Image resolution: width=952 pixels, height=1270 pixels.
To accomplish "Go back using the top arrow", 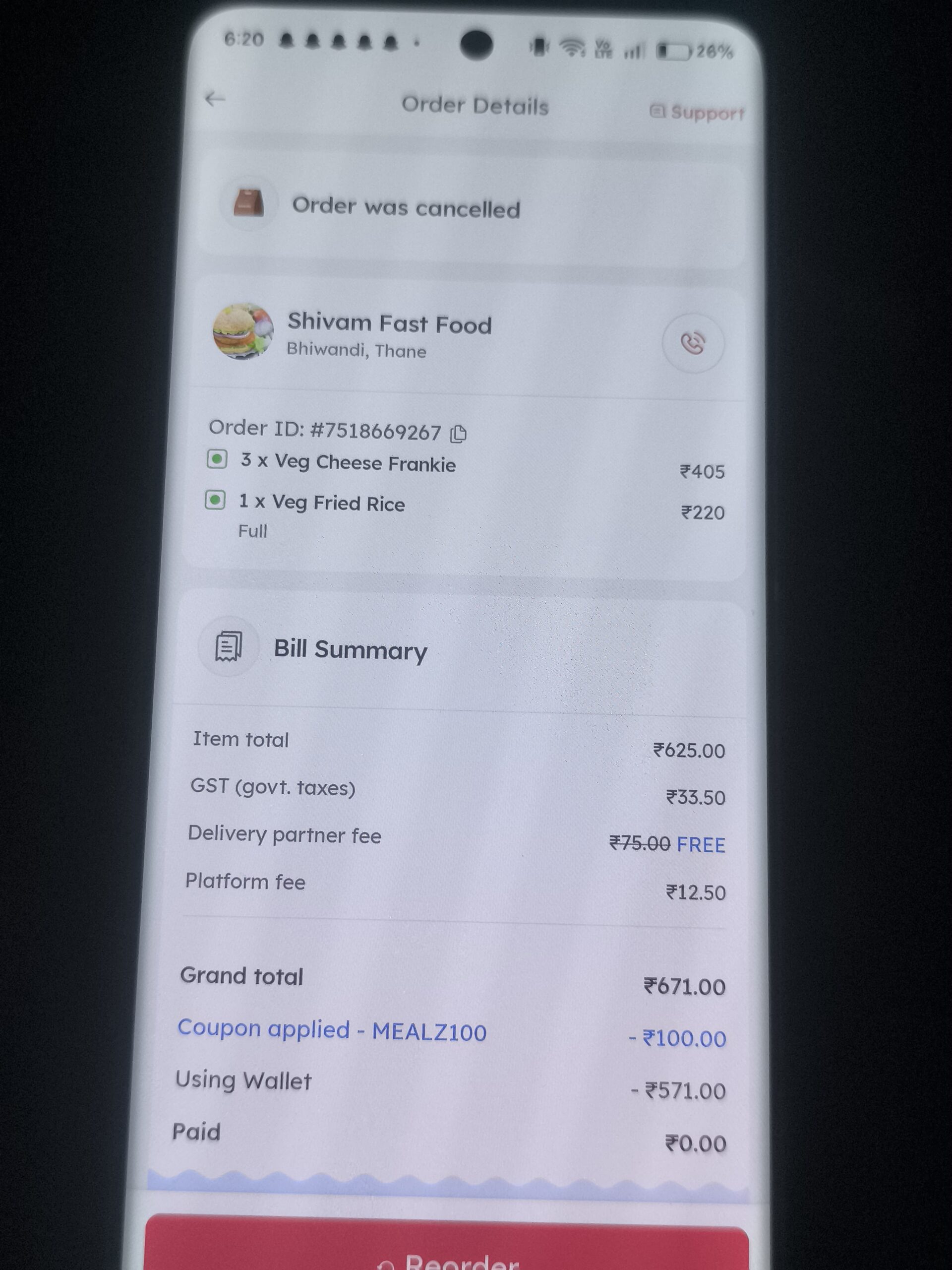I will tap(215, 99).
